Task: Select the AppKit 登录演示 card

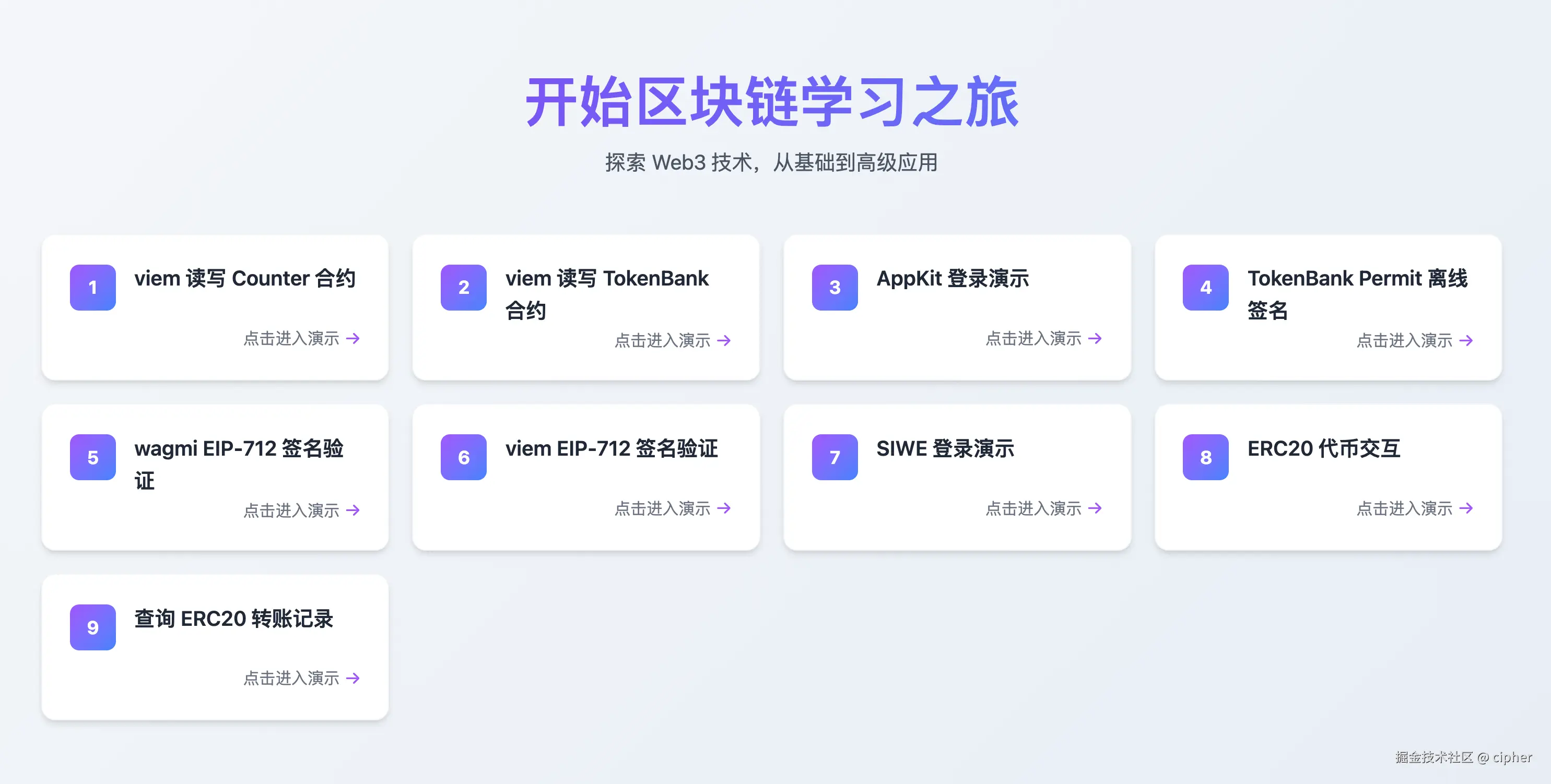Action: click(957, 307)
